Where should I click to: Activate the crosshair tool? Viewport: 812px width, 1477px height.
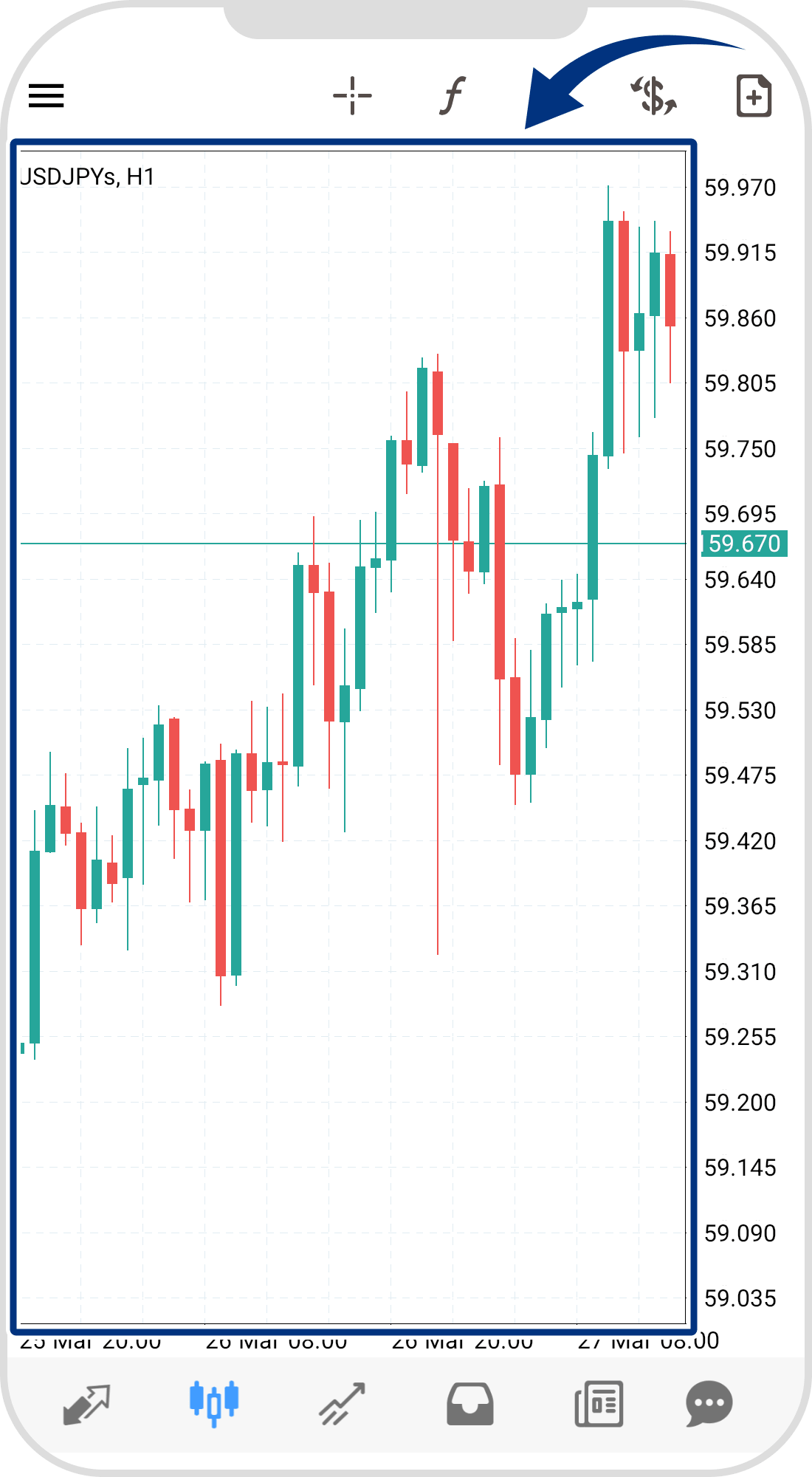pos(352,96)
